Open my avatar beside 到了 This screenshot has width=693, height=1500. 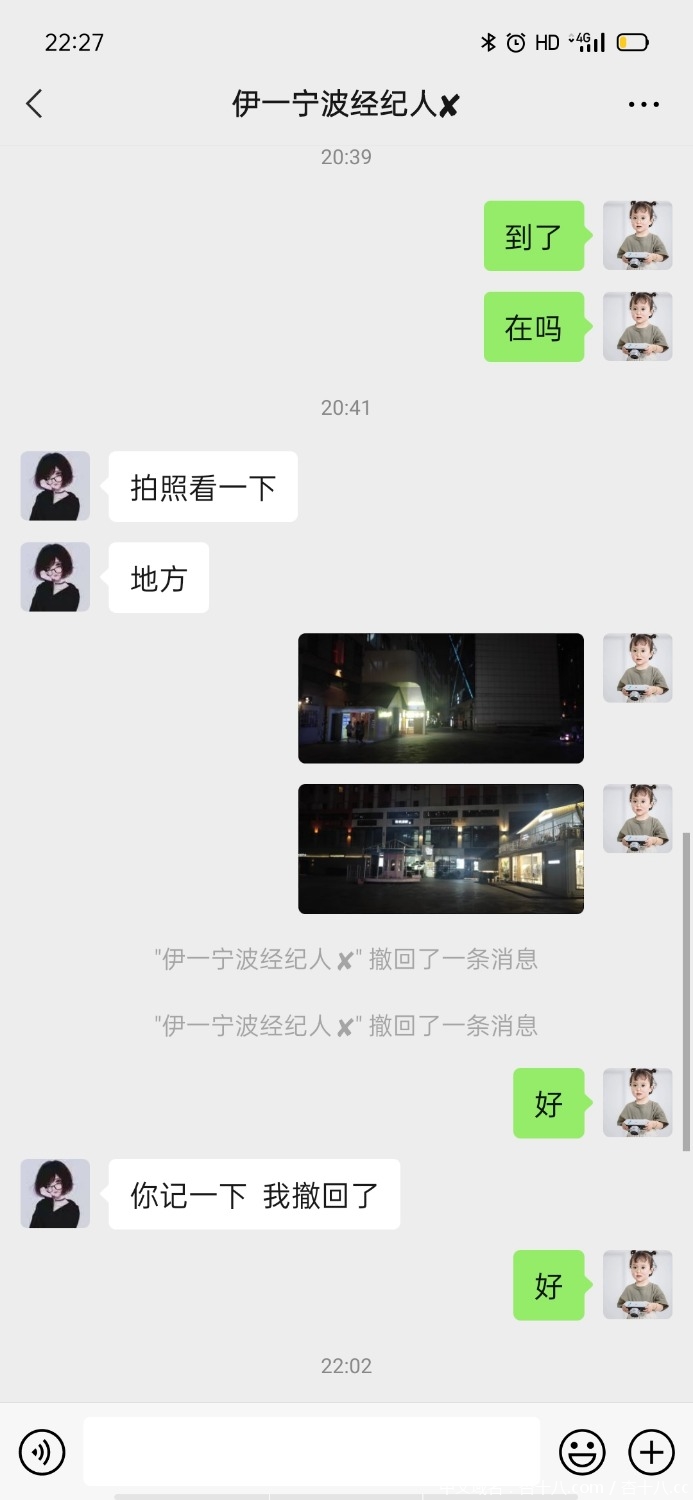637,236
